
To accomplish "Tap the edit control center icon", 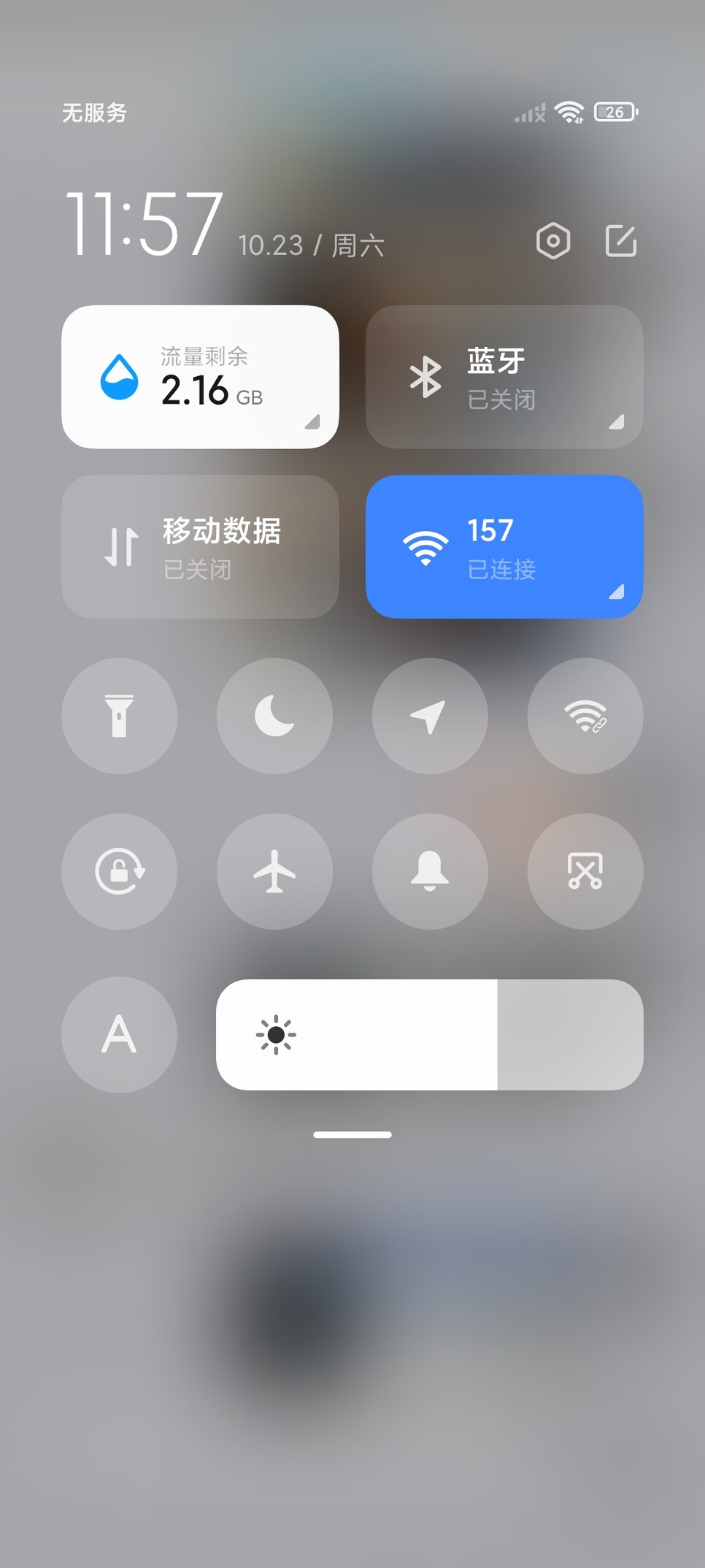I will [x=621, y=241].
